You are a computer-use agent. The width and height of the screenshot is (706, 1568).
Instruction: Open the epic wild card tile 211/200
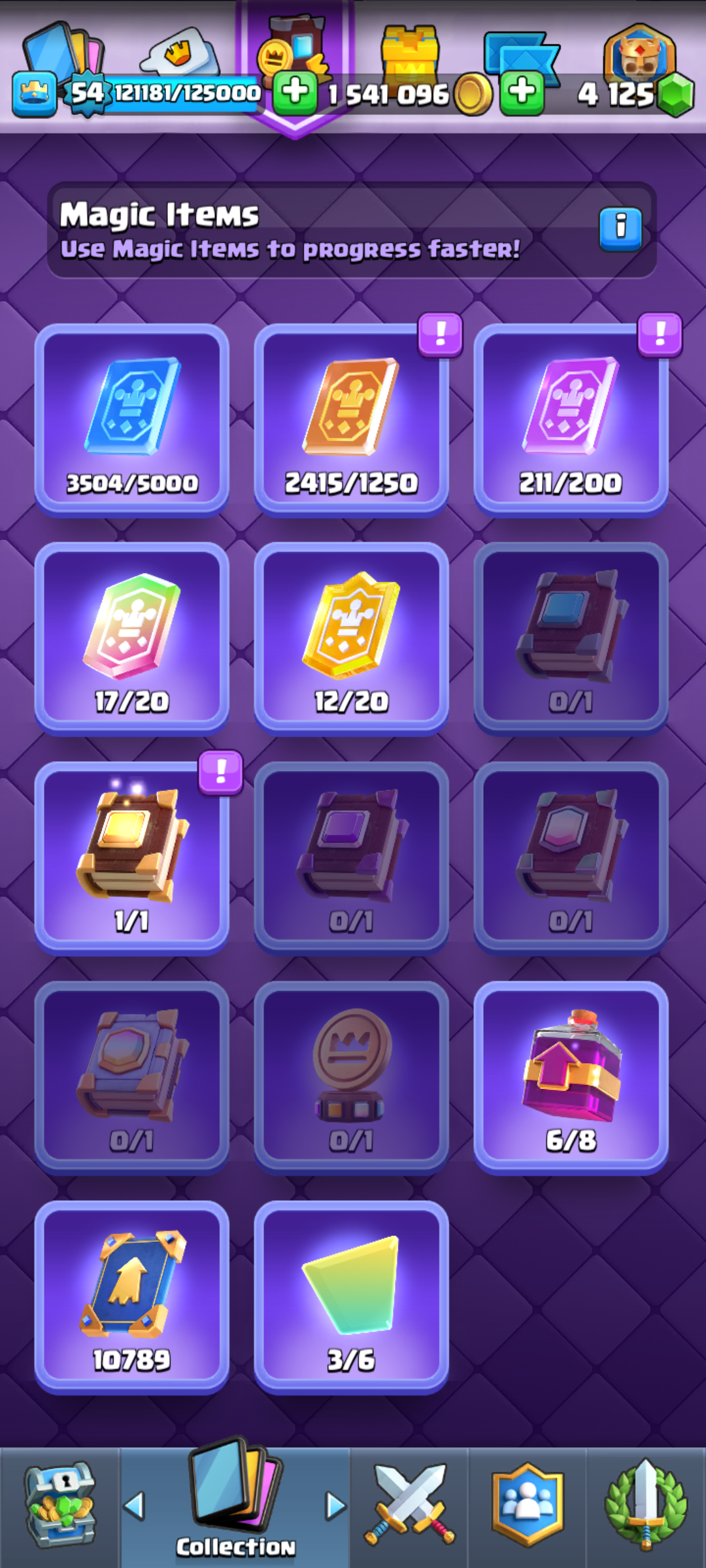click(x=571, y=420)
